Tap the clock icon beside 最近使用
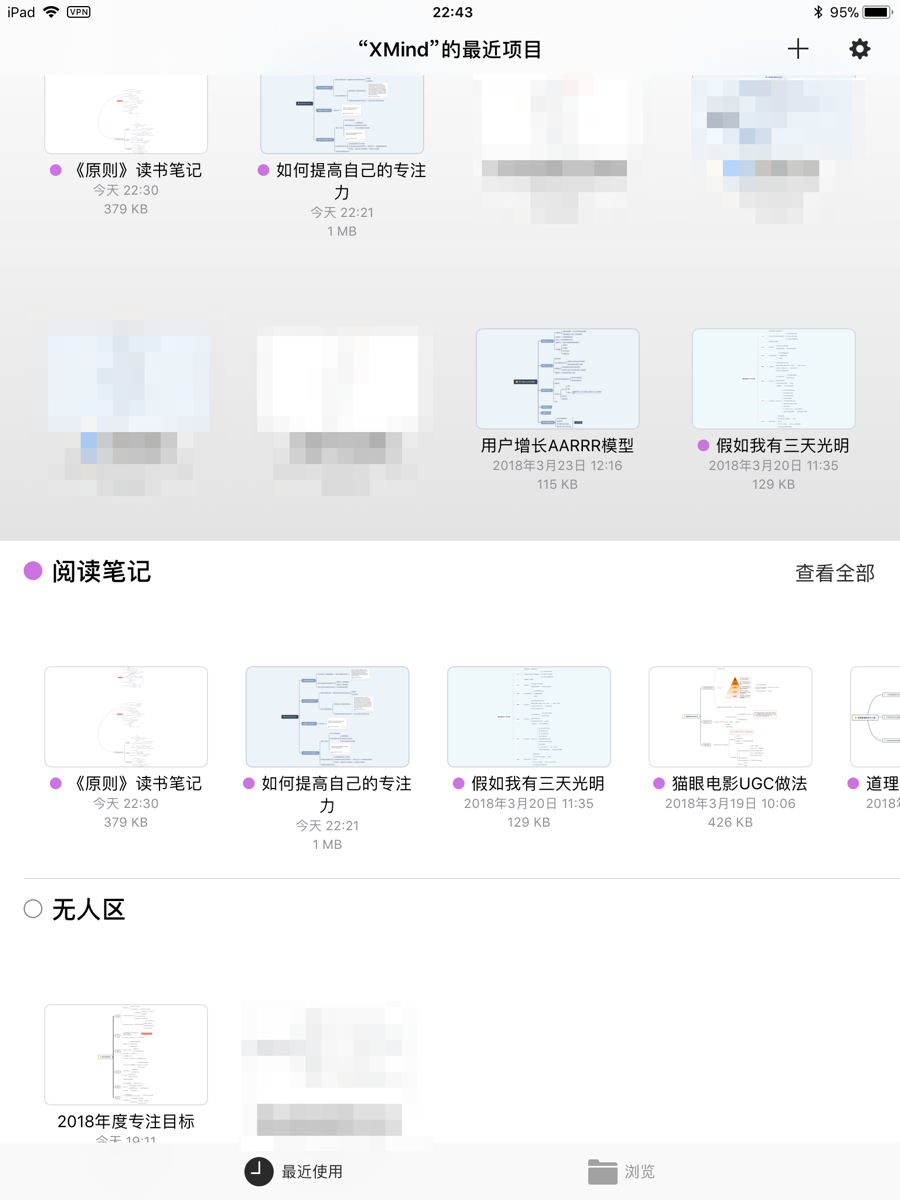 pyautogui.click(x=257, y=1172)
